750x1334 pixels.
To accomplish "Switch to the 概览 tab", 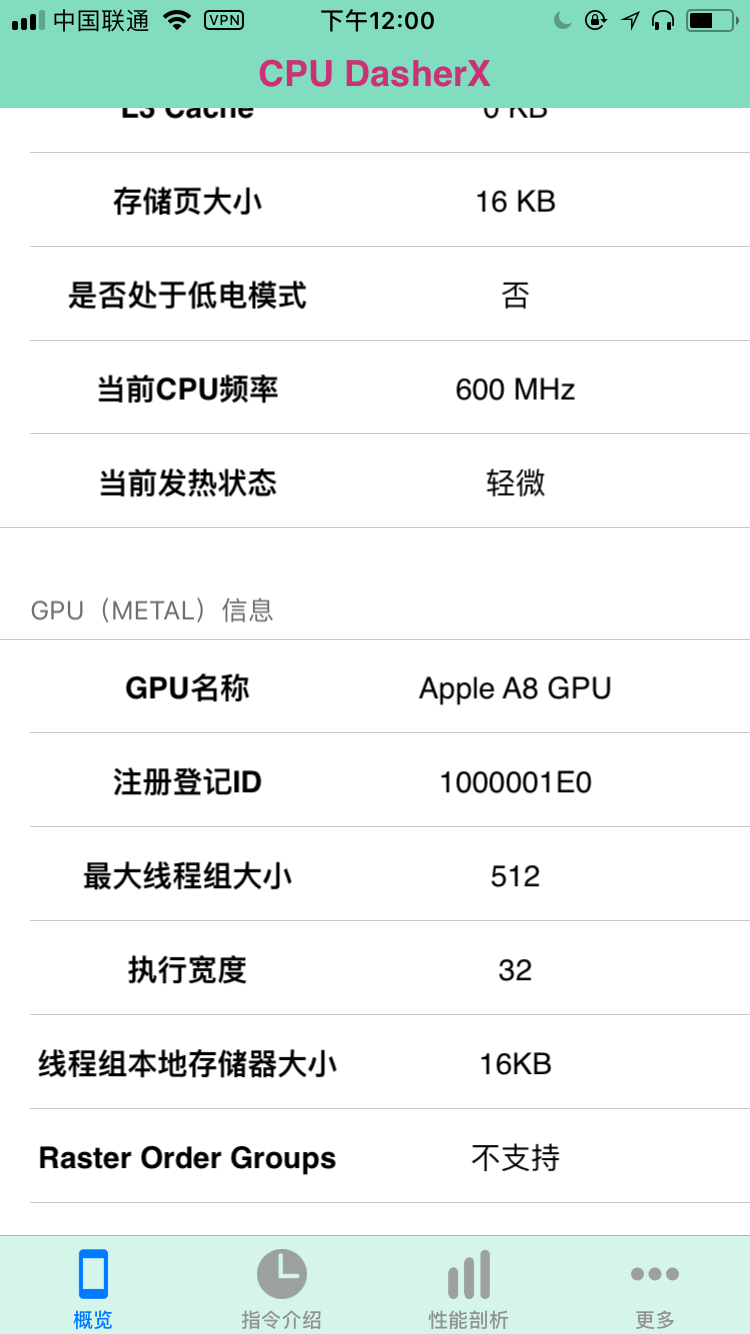I will tap(93, 1287).
